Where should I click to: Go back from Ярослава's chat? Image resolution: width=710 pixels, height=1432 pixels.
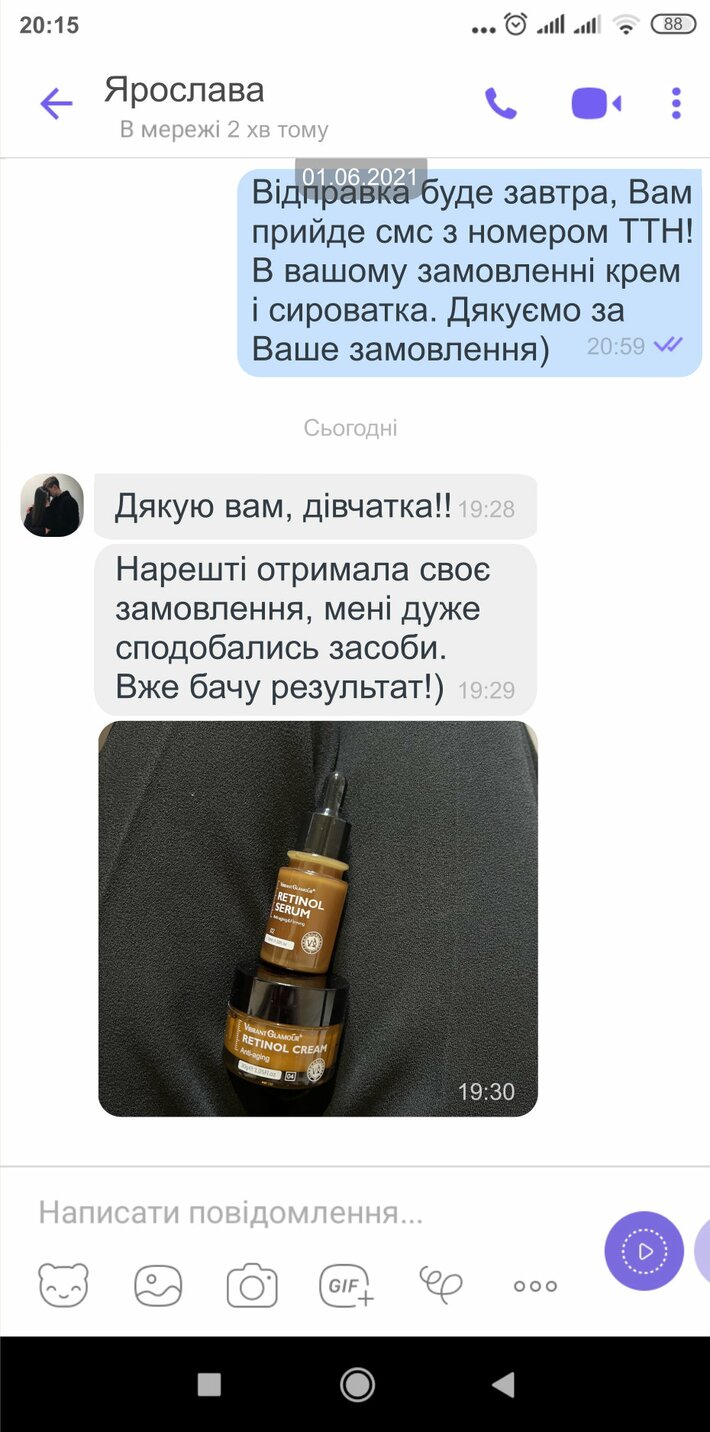(x=56, y=104)
